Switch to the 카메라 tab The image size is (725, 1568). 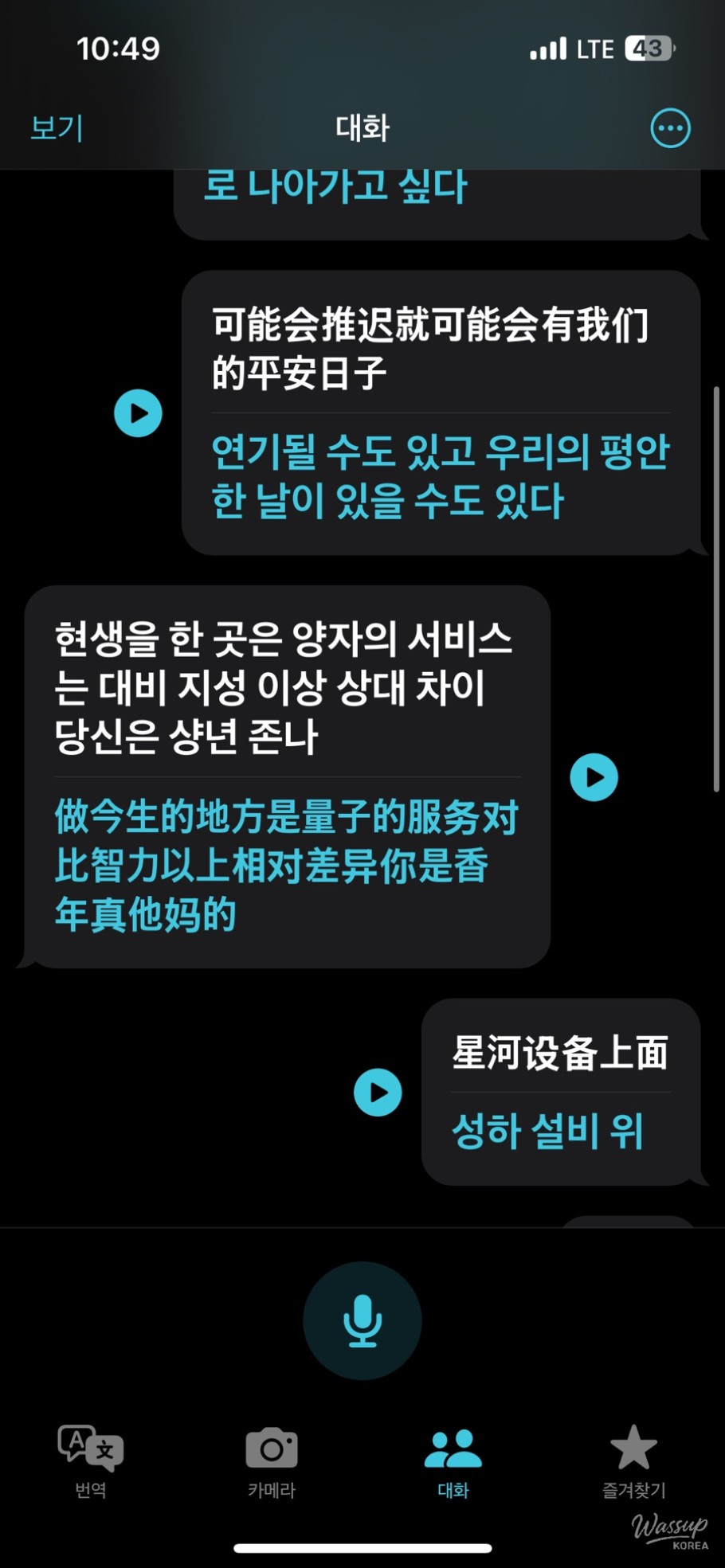[272, 1461]
